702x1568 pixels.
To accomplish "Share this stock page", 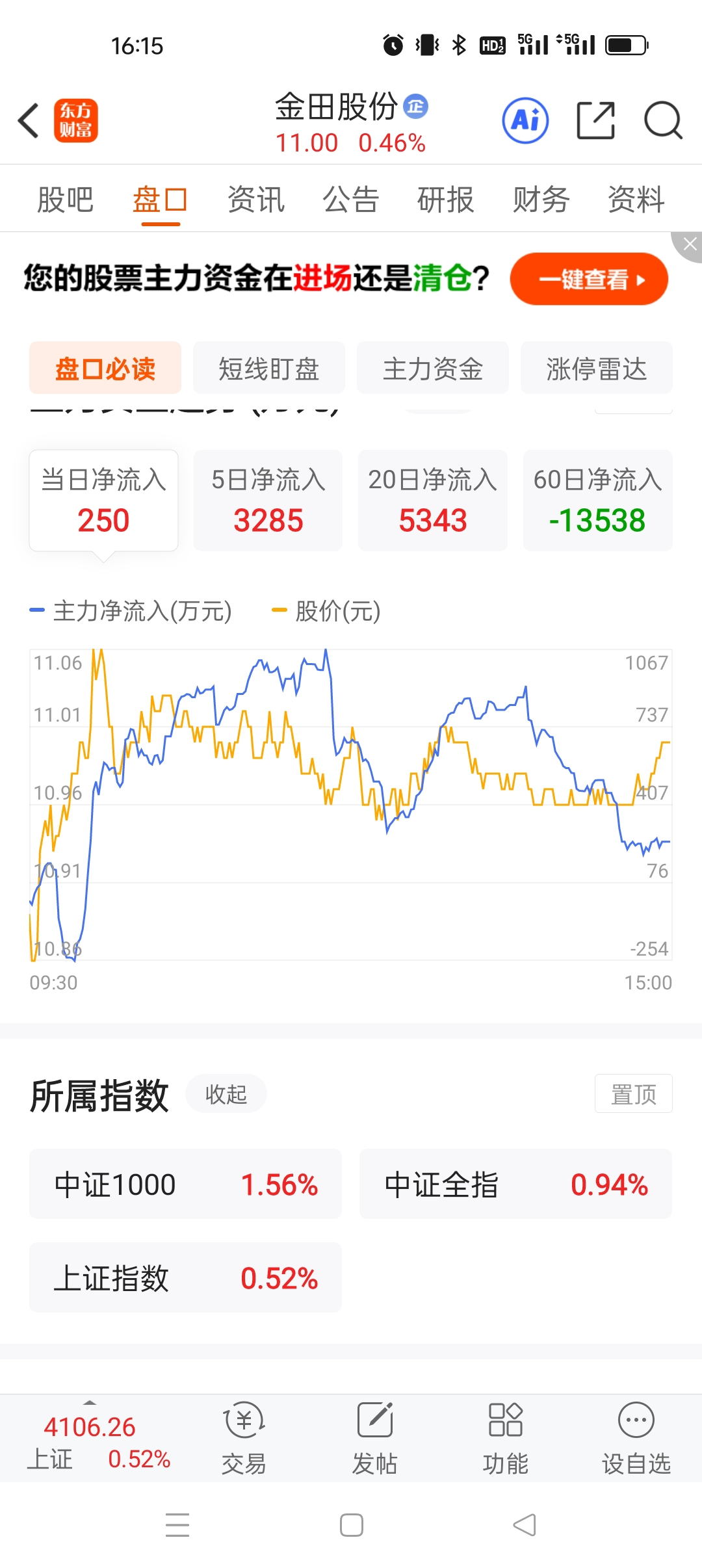I will coord(596,120).
